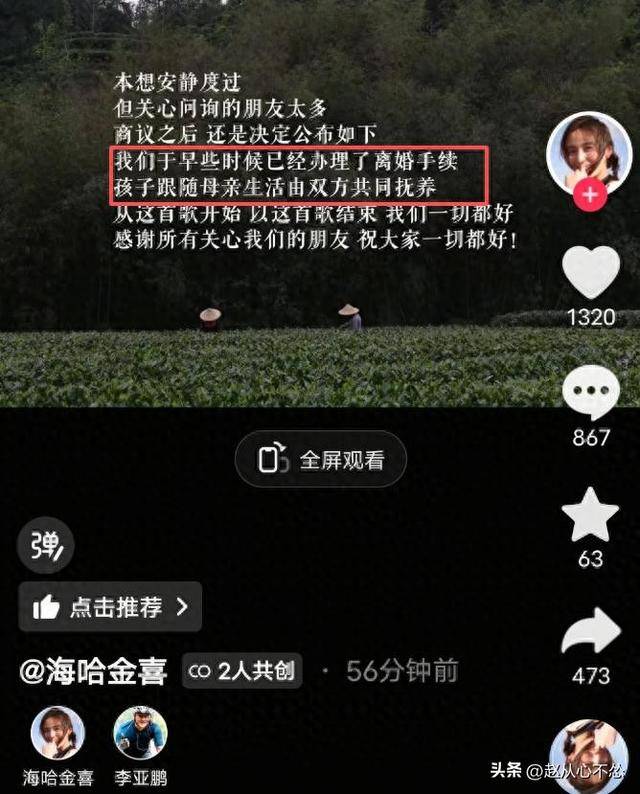Open the 2人共创 co-creators chip
640x794 pixels.
click(242, 671)
